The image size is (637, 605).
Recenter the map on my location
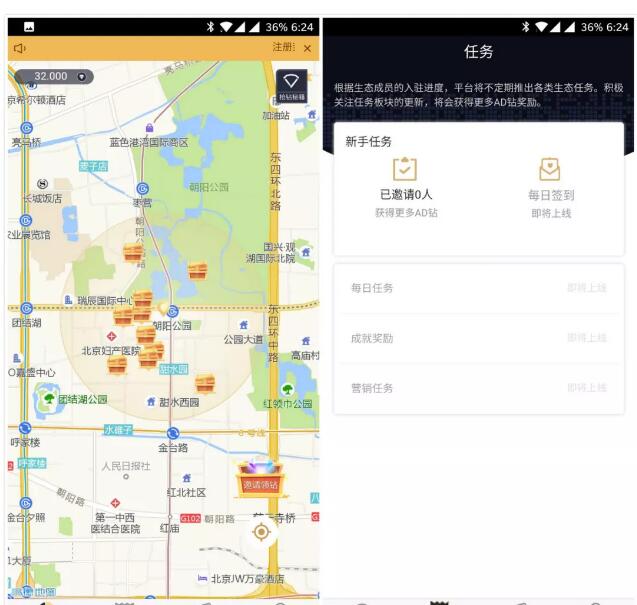261,532
